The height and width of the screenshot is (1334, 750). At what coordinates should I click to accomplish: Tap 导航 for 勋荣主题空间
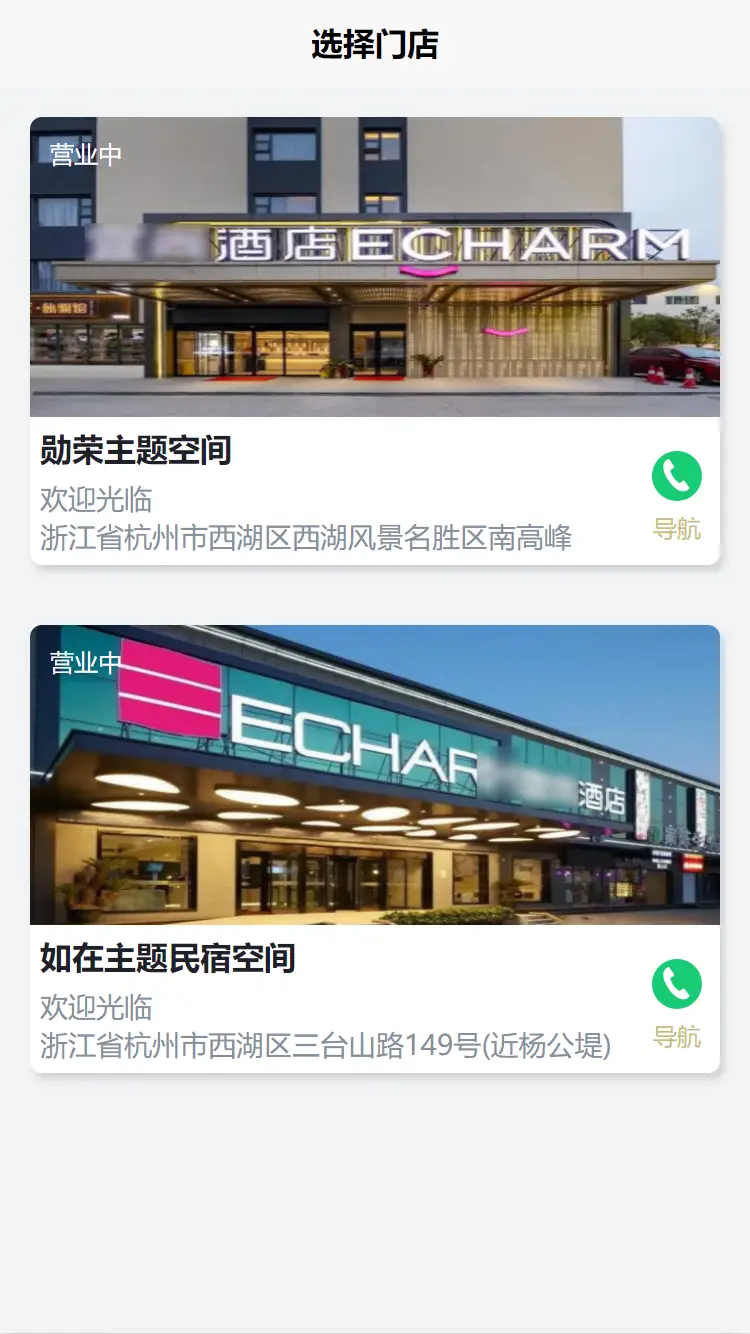coord(677,529)
